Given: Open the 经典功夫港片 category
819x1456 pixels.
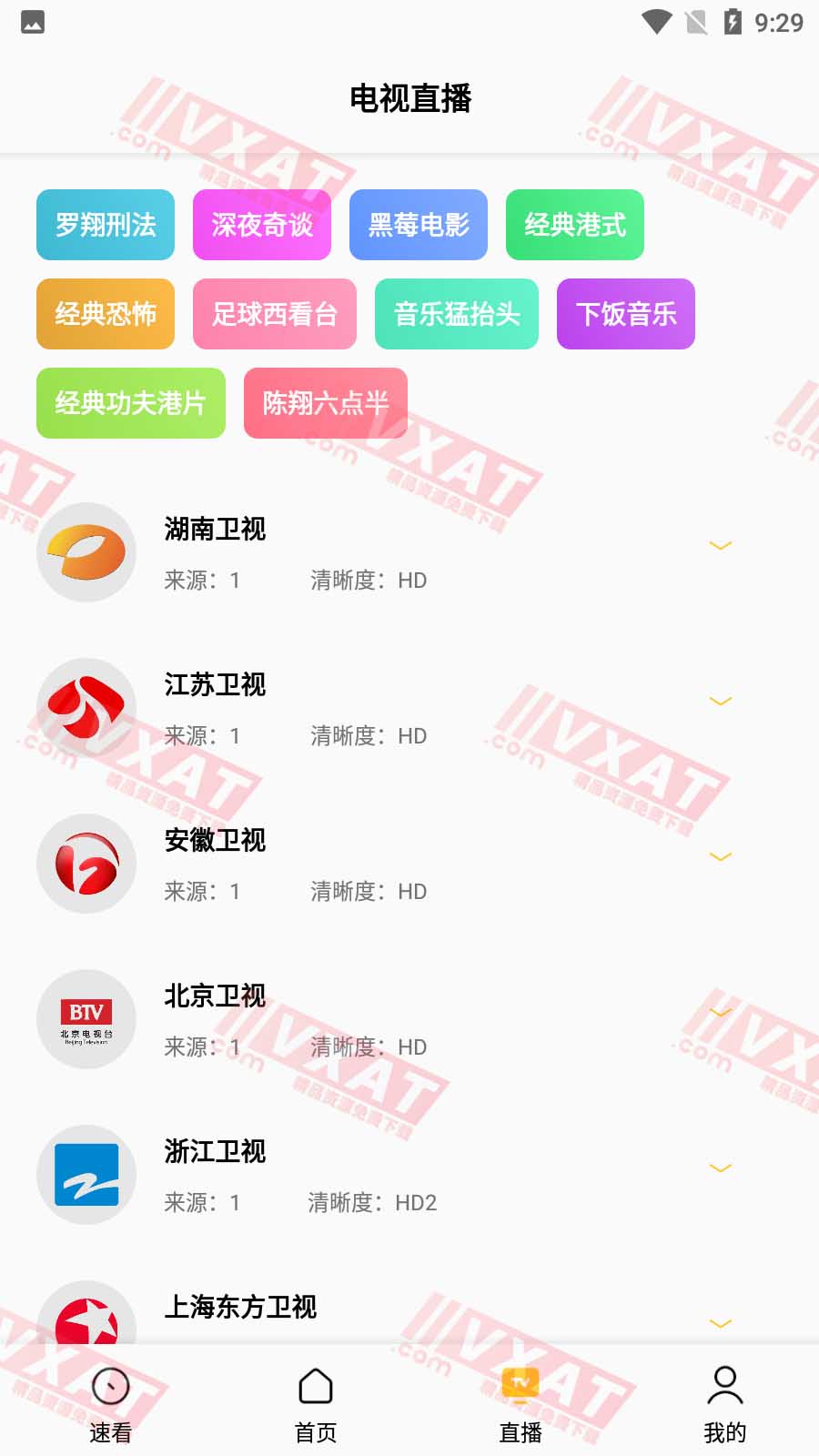Looking at the screenshot, I should tap(131, 403).
